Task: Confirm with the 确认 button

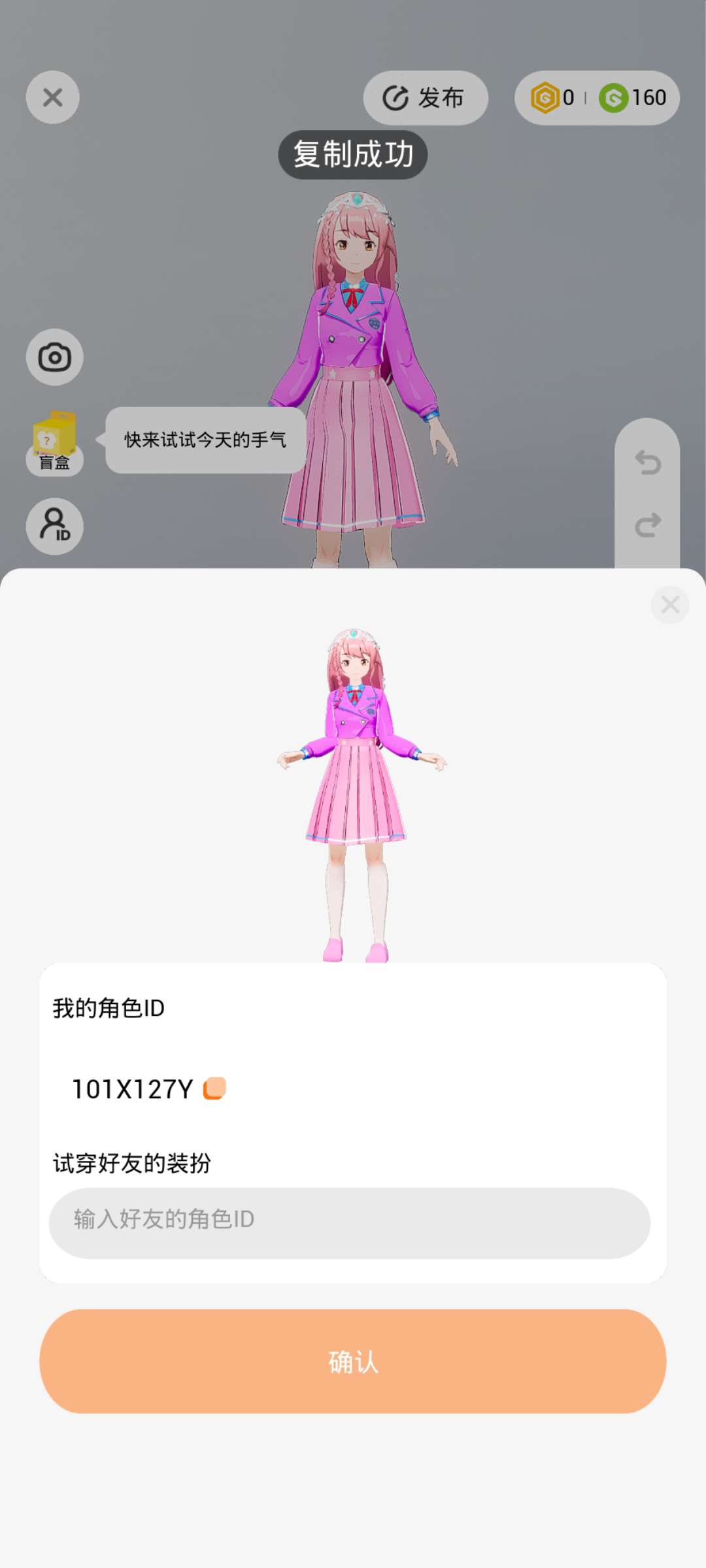Action: pyautogui.click(x=353, y=1362)
